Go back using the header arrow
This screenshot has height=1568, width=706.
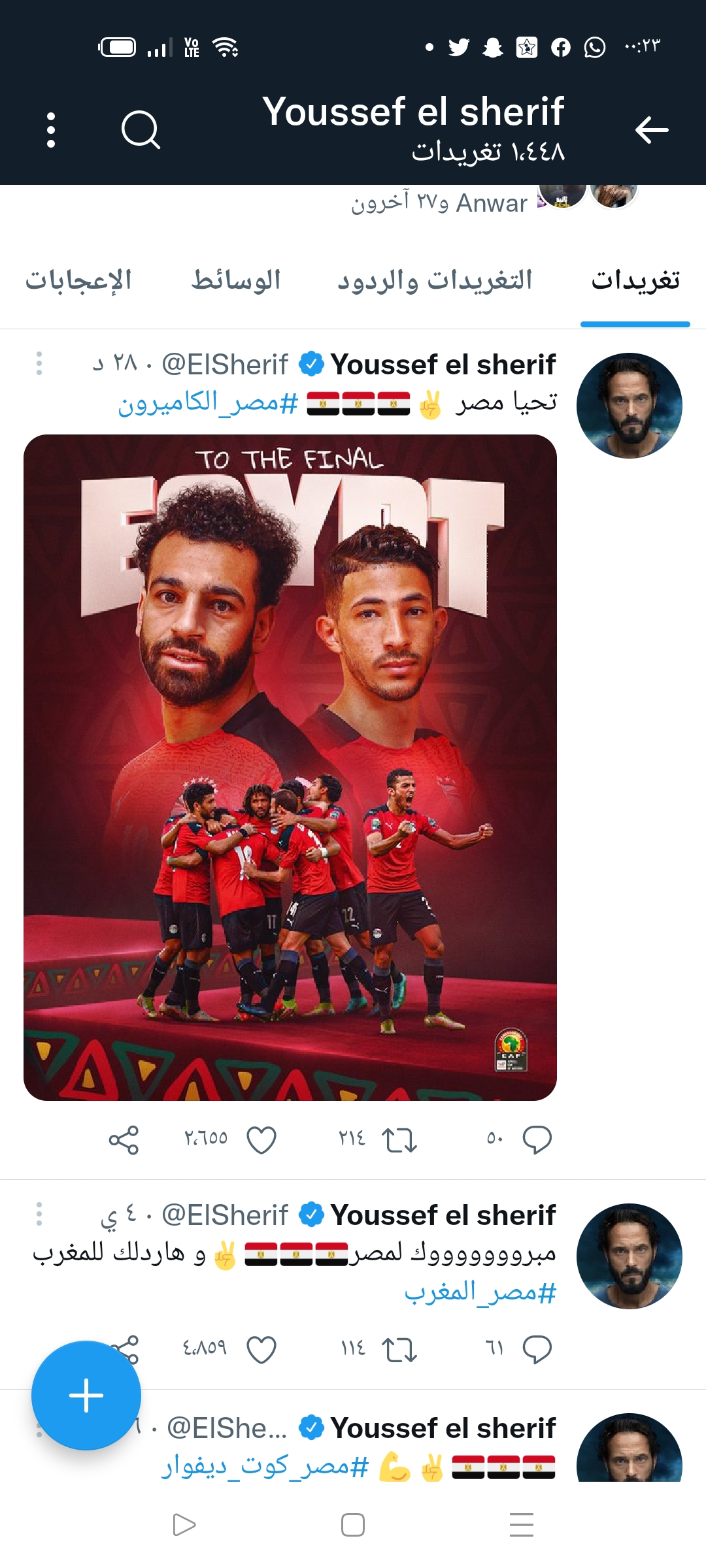(651, 129)
